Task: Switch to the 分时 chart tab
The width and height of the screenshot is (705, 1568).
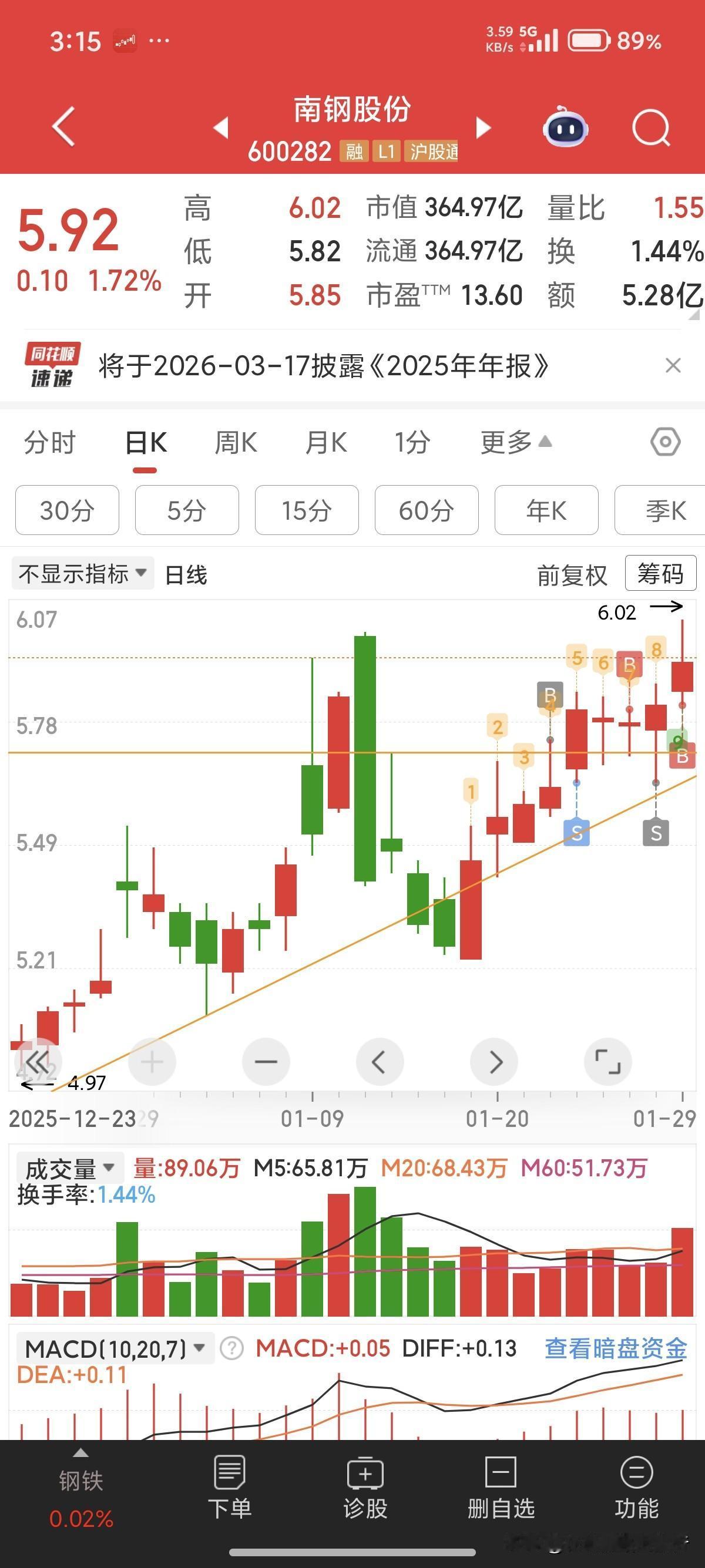Action: pyautogui.click(x=50, y=443)
